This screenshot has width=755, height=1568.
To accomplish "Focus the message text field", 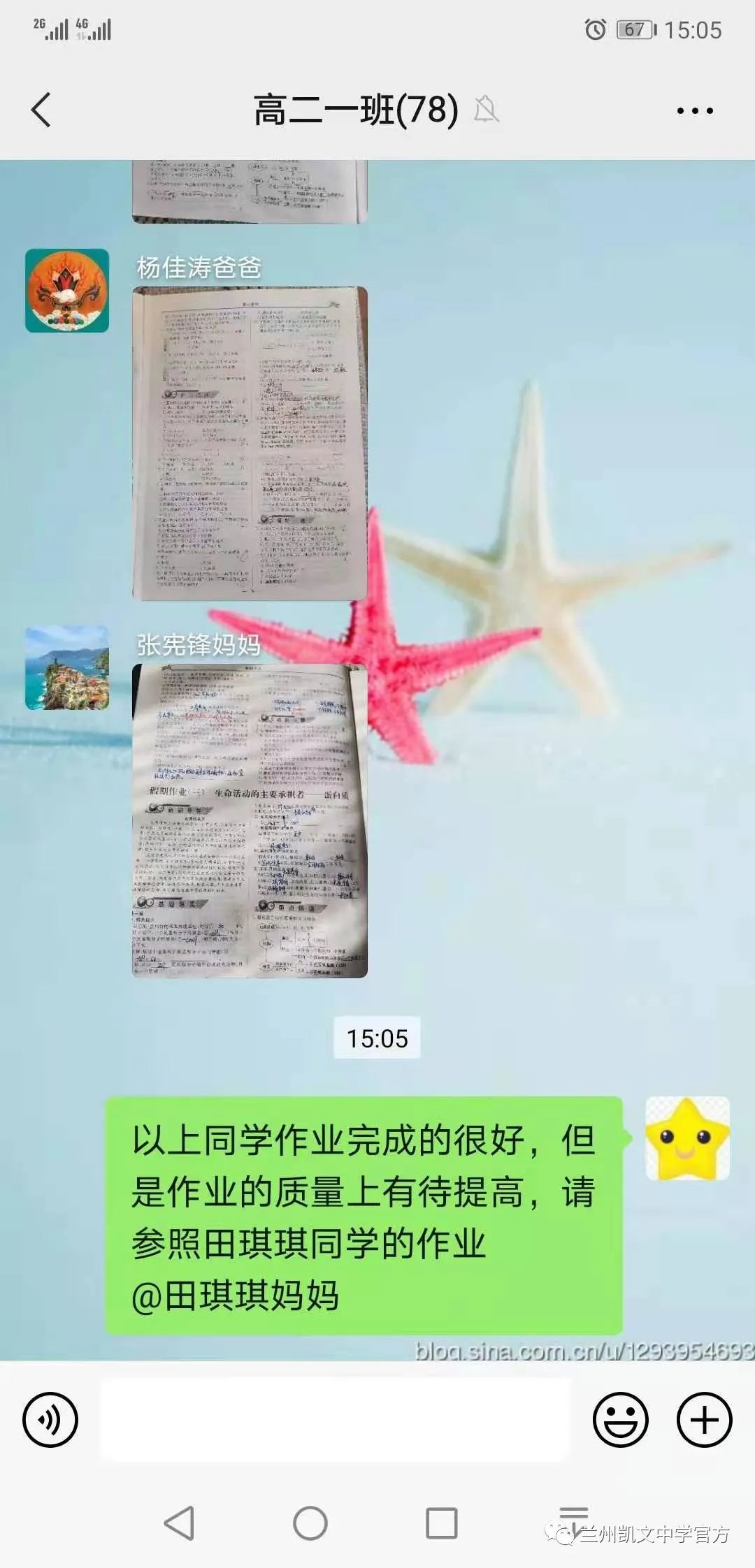I will (x=334, y=1420).
